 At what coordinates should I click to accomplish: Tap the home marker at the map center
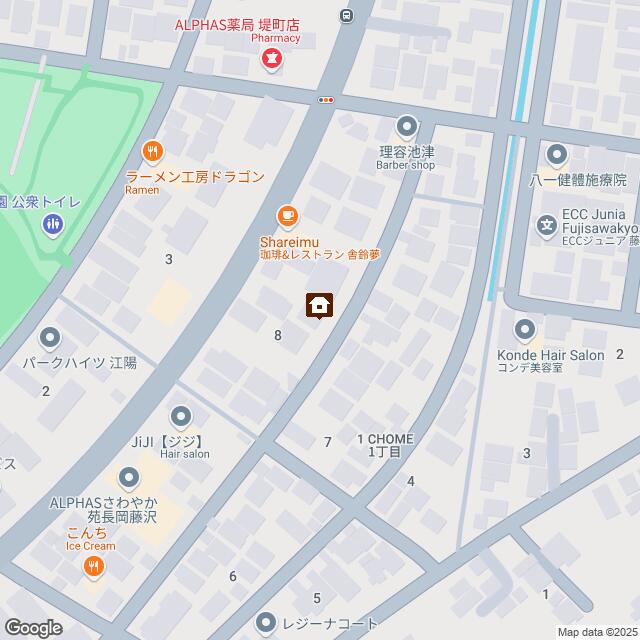[x=319, y=305]
